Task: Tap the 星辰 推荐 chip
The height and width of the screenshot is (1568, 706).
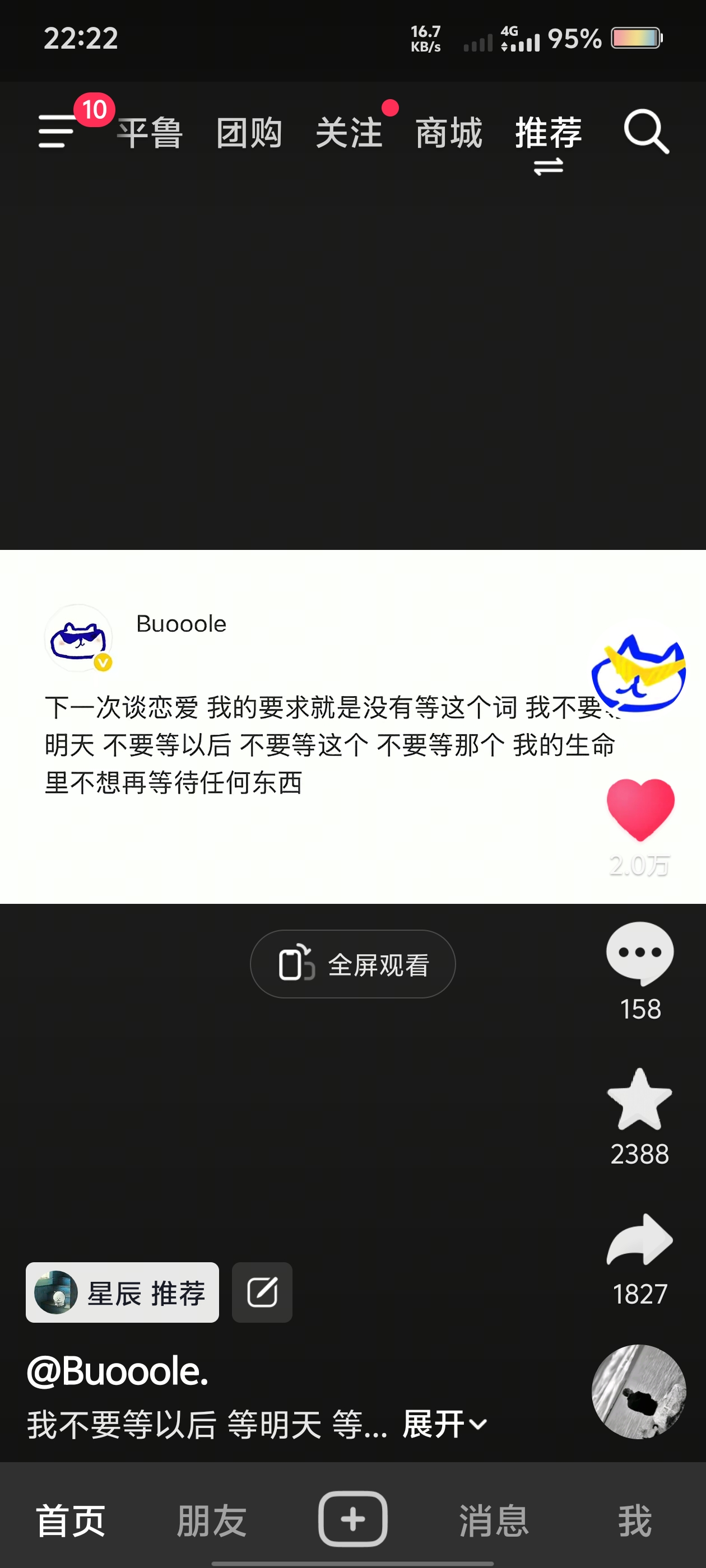Action: click(x=122, y=1292)
